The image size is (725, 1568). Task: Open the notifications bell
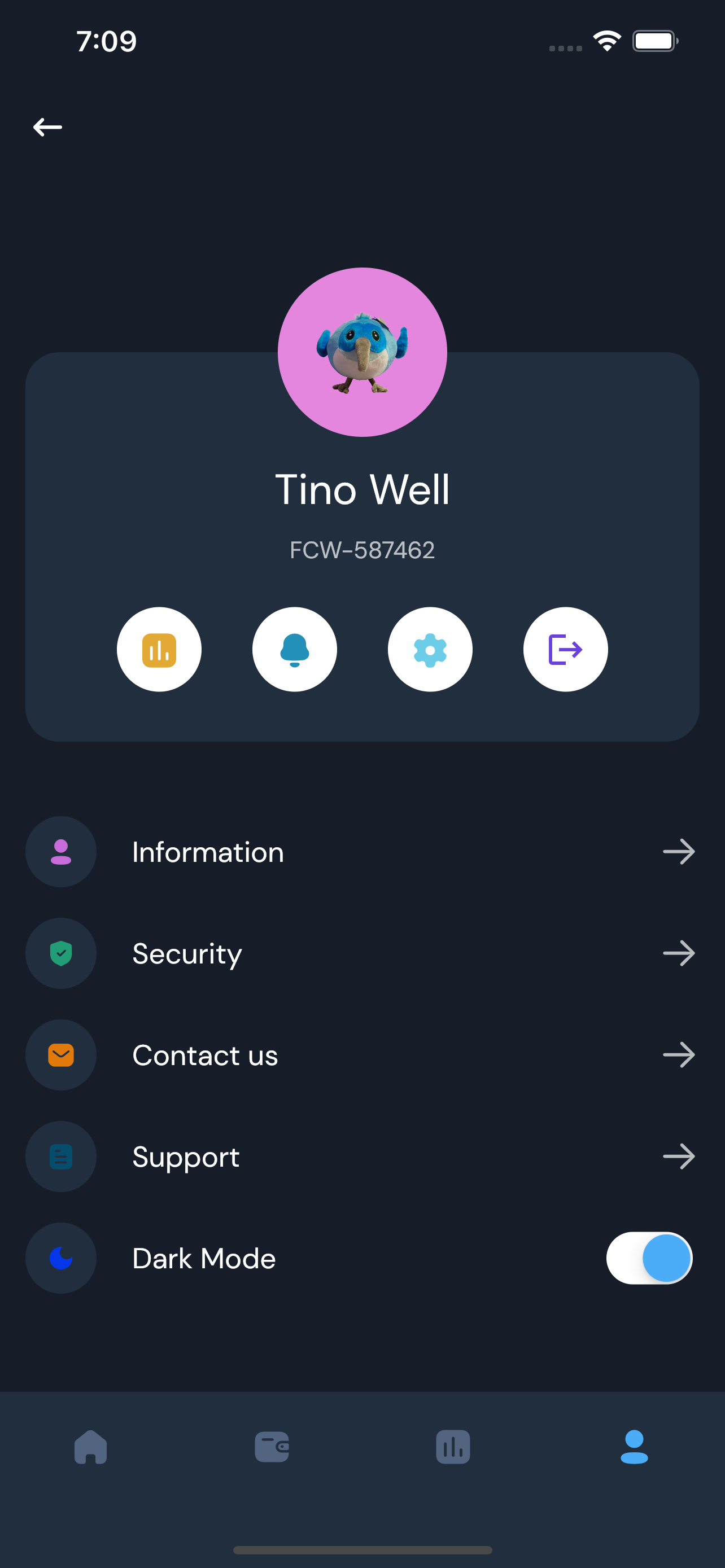(295, 650)
